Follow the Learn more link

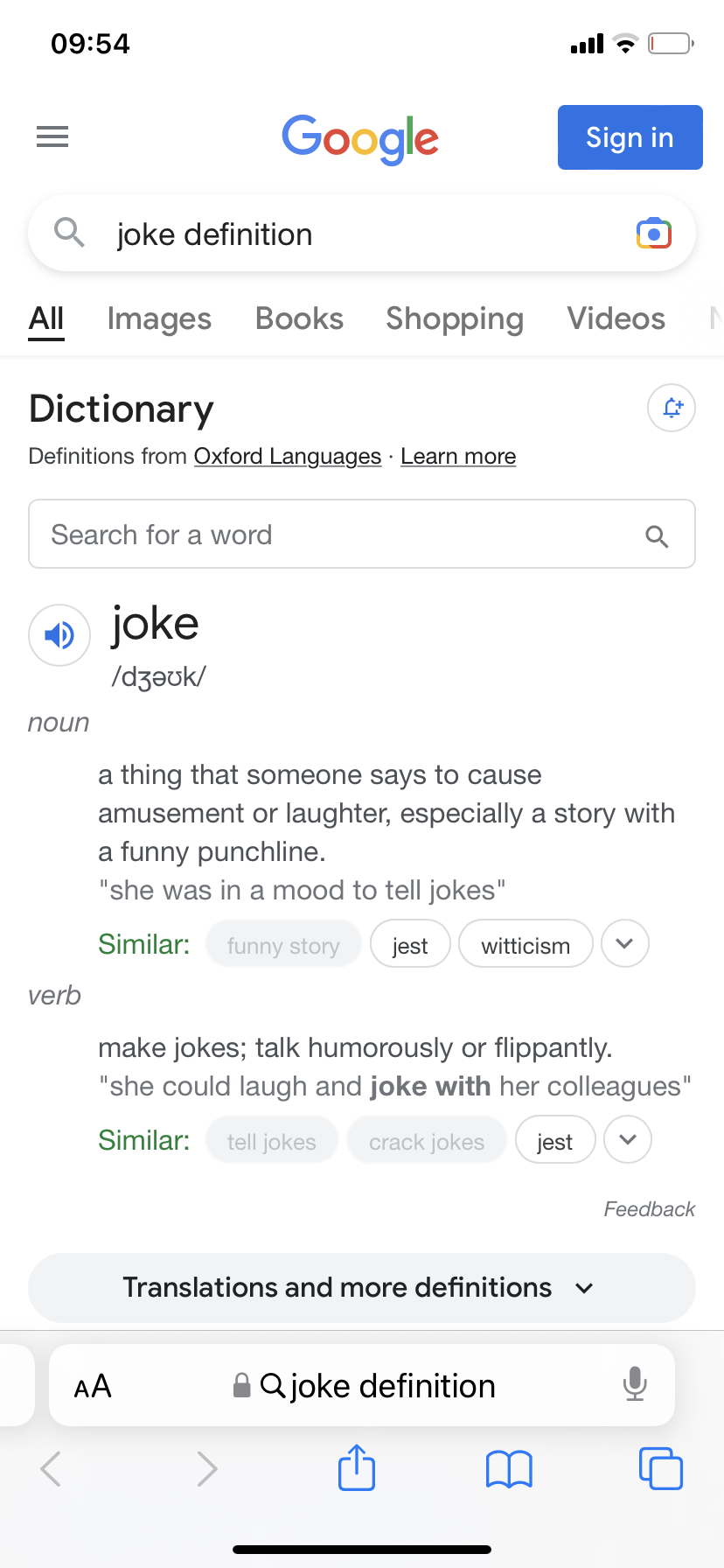[x=458, y=456]
